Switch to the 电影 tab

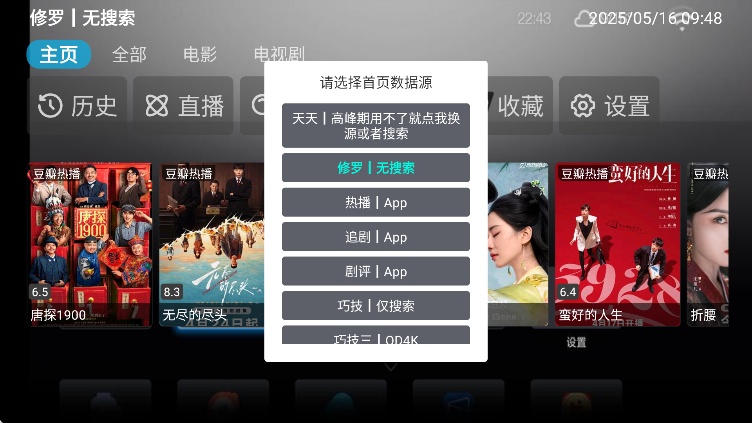199,55
